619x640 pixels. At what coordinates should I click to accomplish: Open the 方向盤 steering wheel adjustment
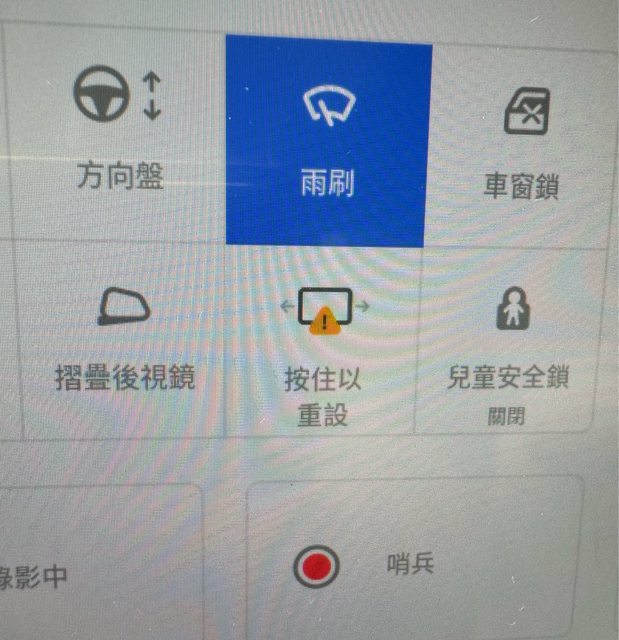[120, 135]
